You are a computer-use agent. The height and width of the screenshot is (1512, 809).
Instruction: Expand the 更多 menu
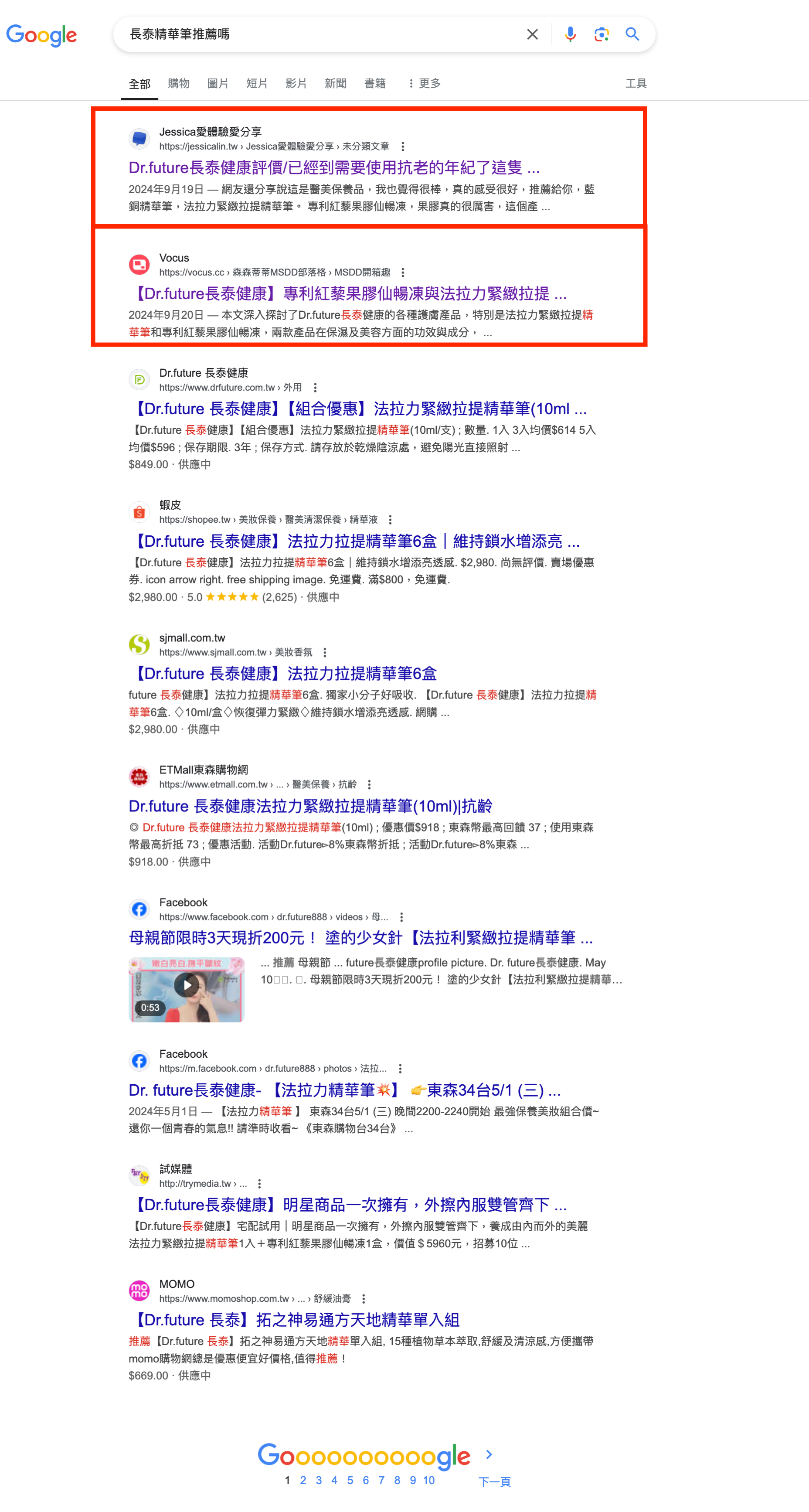424,83
